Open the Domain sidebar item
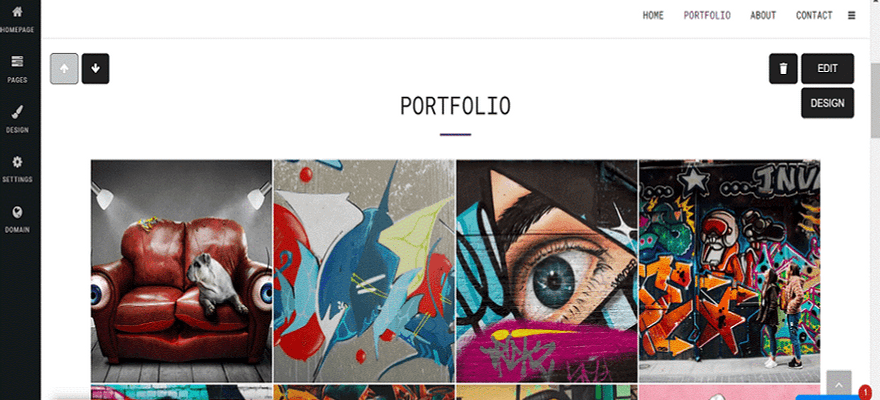This screenshot has height=400, width=880. tap(17, 218)
